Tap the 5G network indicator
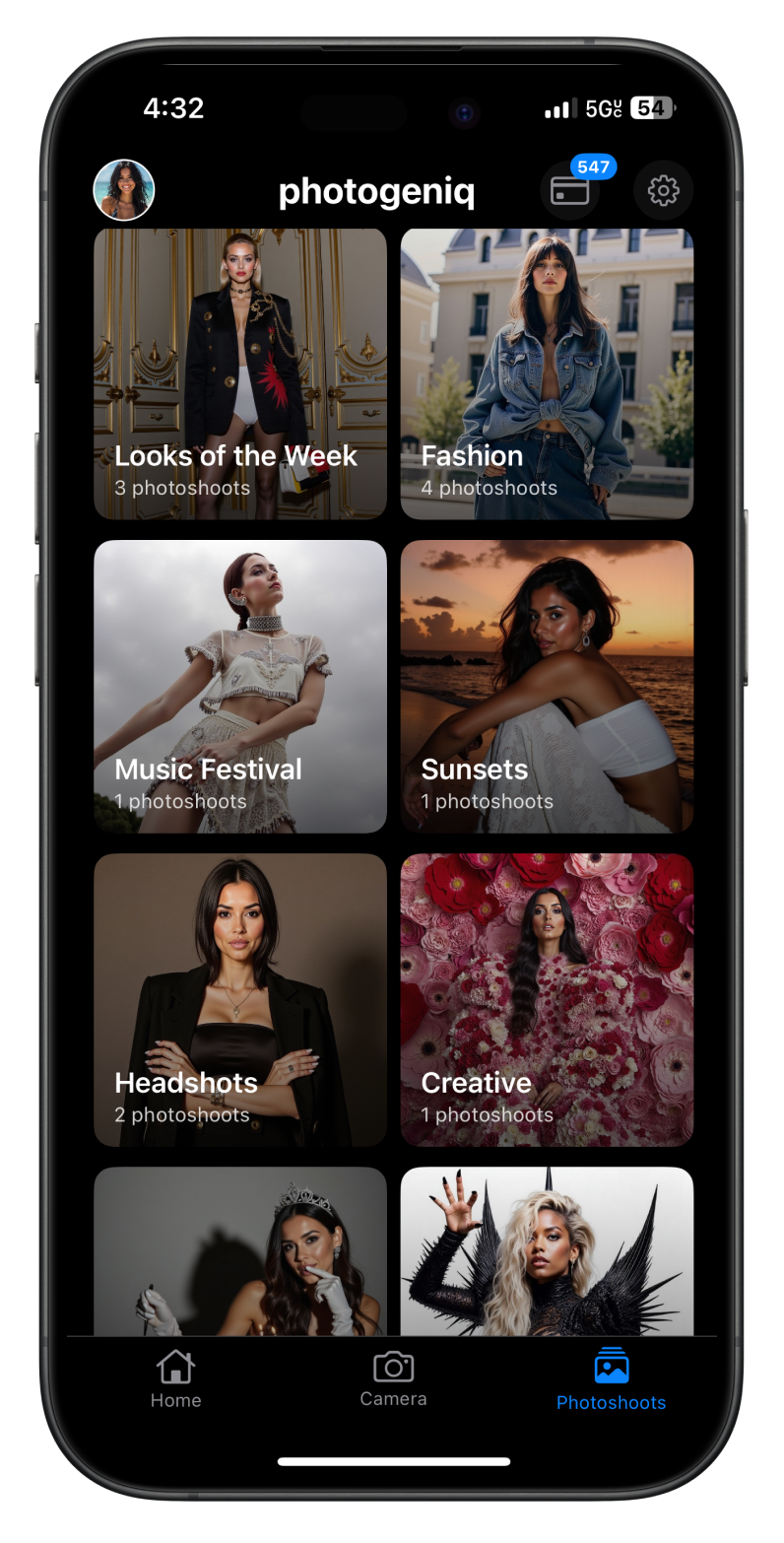This screenshot has width=784, height=1543. tap(602, 109)
